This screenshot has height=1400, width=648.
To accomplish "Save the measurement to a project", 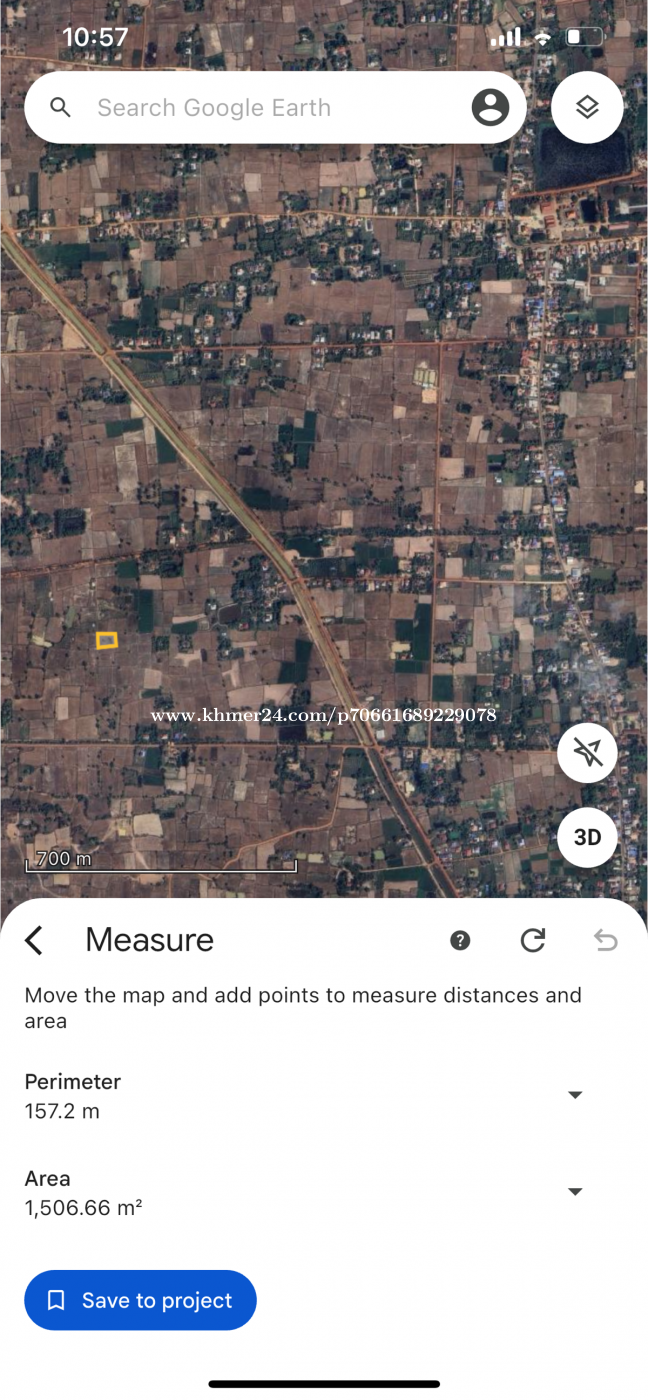I will point(140,1300).
